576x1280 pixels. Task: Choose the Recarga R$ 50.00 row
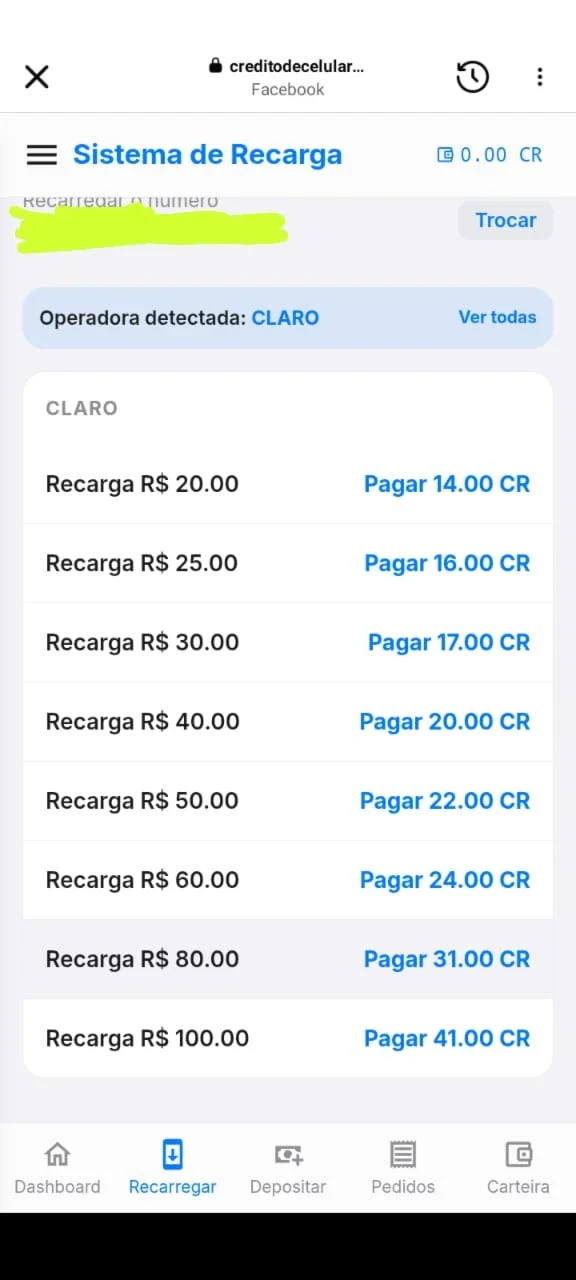click(x=288, y=801)
